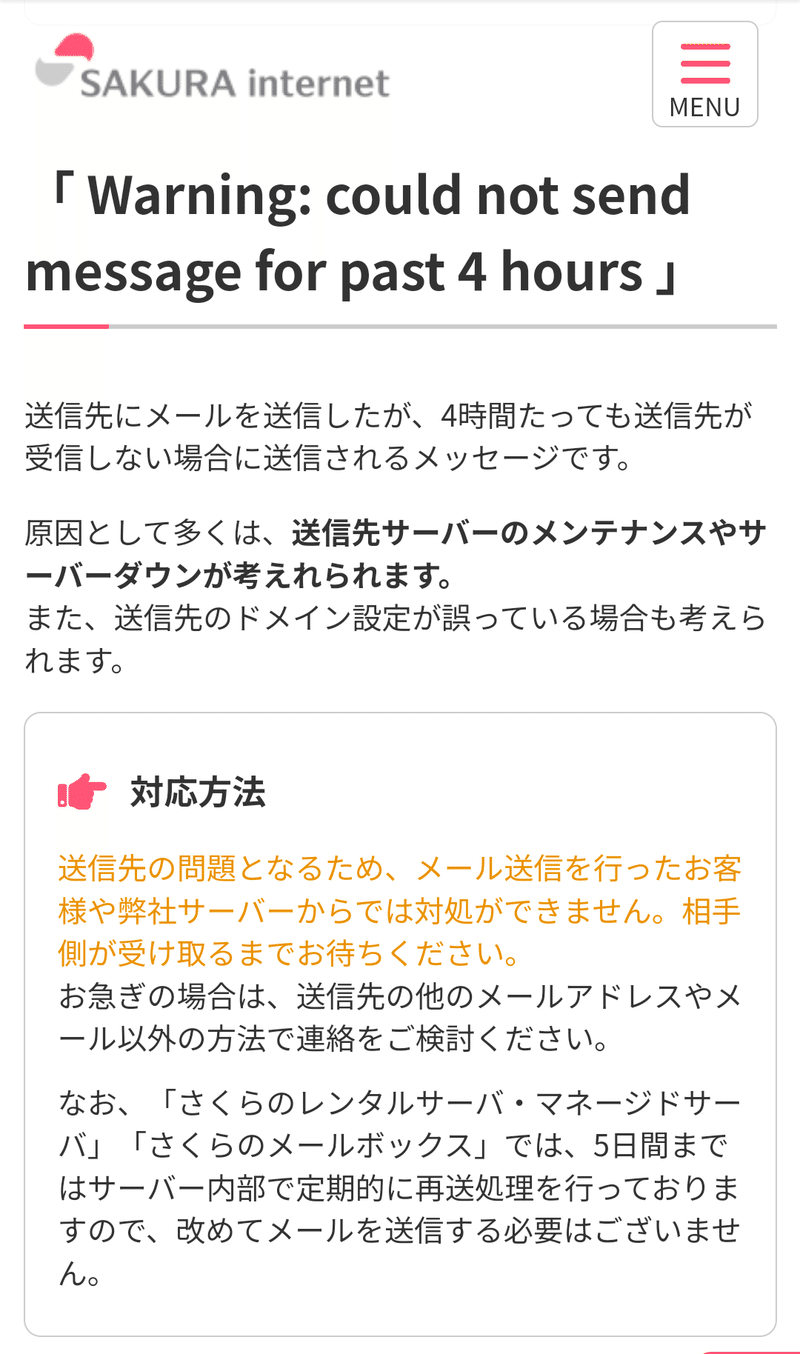800x1354 pixels.
Task: Click the middle bar of the hamburger menu icon
Action: [705, 61]
